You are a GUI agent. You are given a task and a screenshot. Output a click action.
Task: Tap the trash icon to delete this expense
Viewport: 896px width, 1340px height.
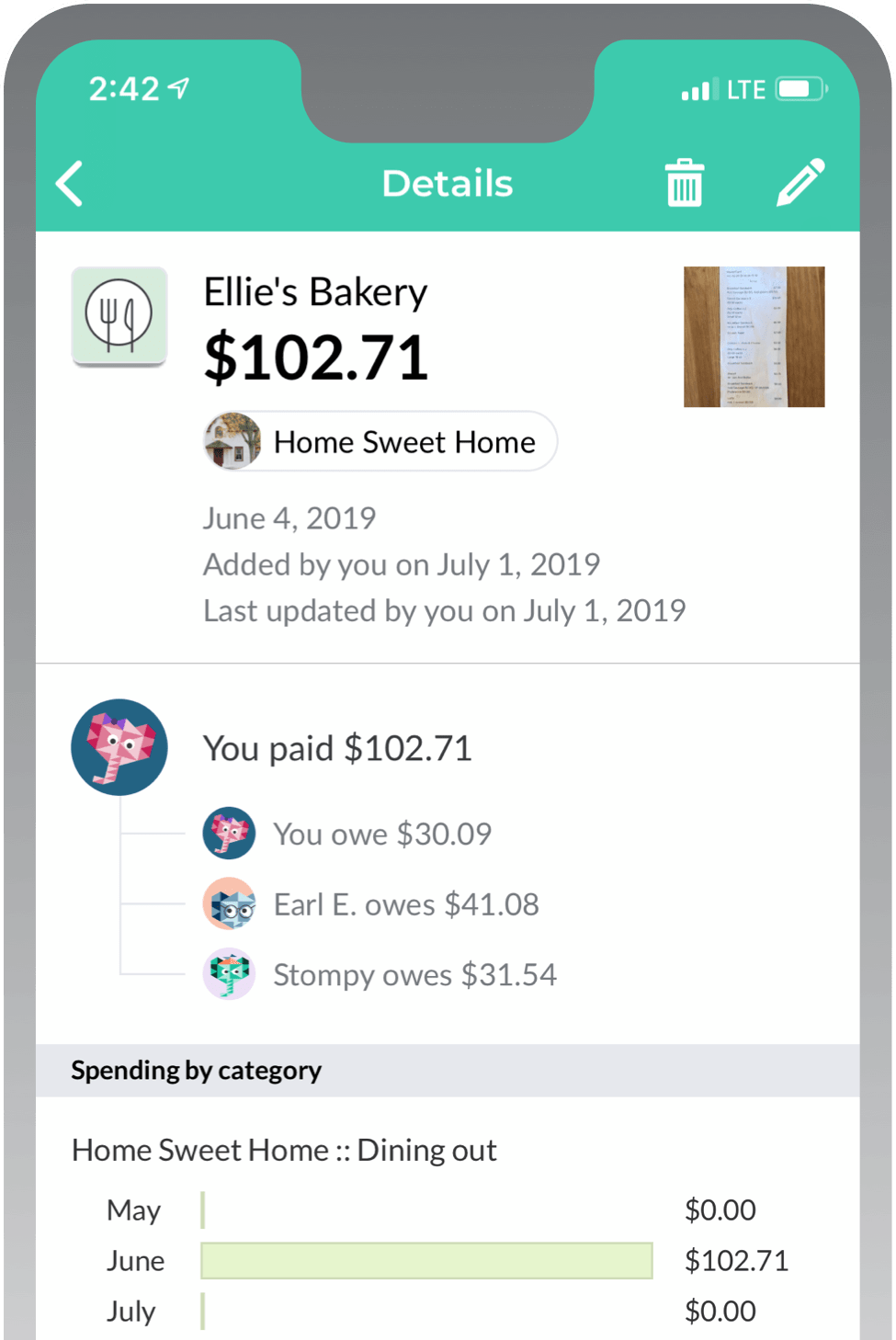click(684, 183)
